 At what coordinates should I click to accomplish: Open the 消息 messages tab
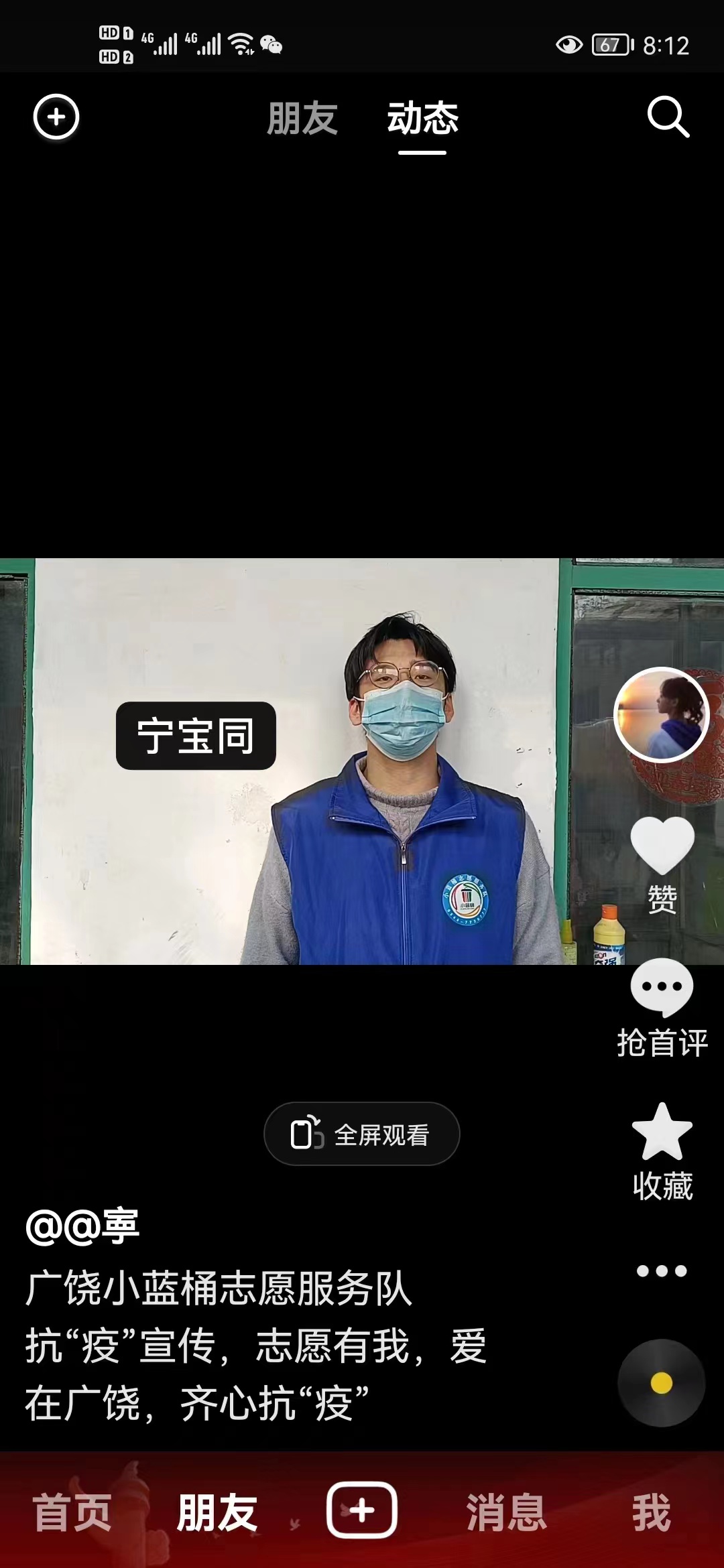point(507,1512)
